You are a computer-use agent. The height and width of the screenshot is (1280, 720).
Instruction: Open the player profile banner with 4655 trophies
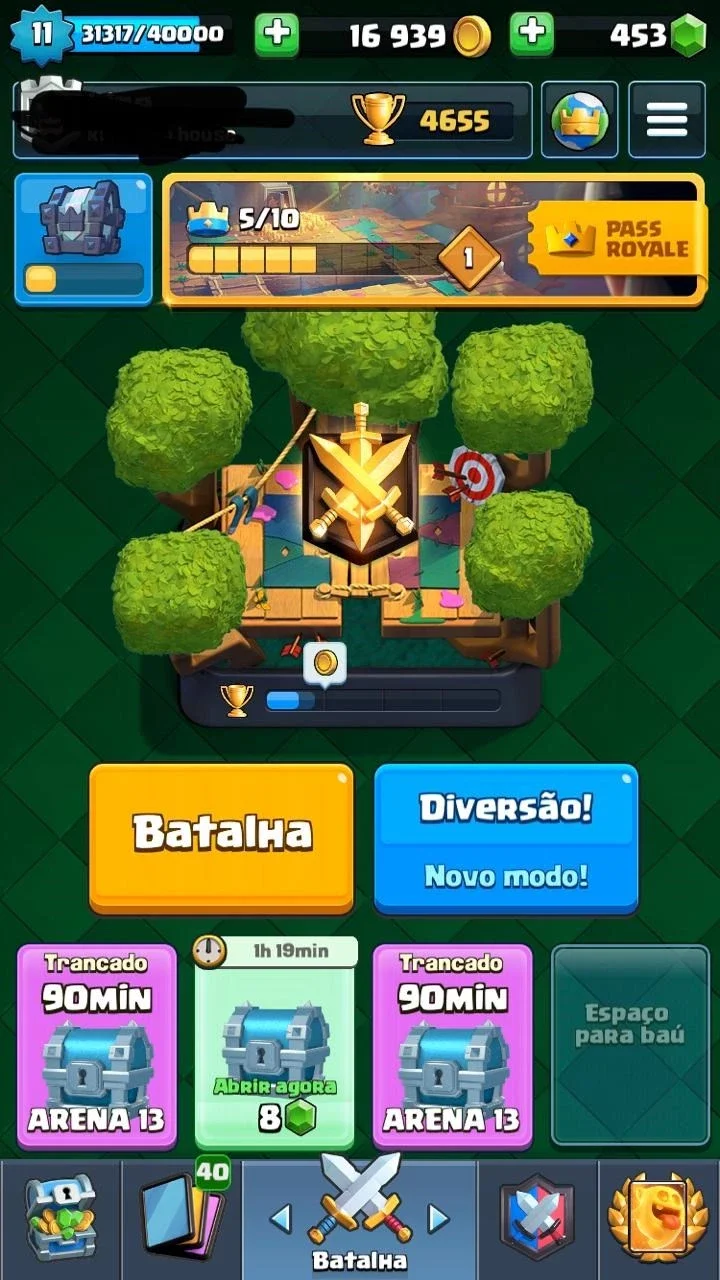(272, 120)
